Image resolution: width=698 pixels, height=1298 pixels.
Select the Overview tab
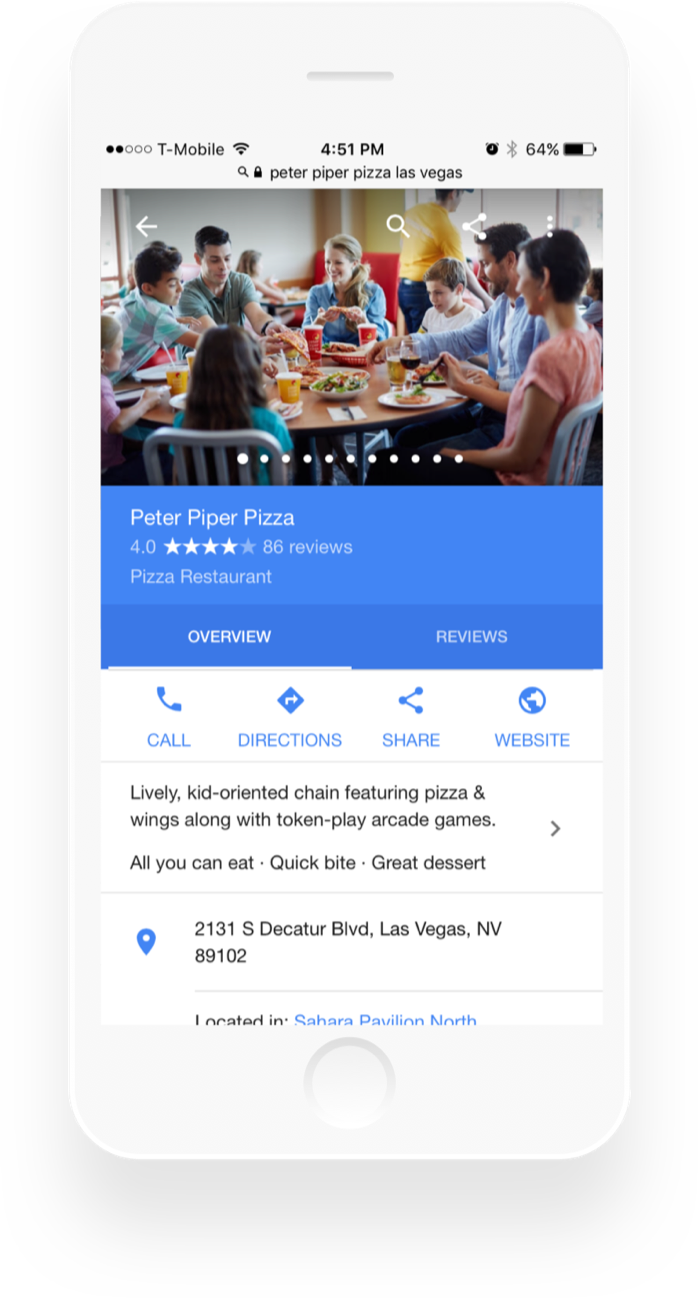click(x=229, y=637)
